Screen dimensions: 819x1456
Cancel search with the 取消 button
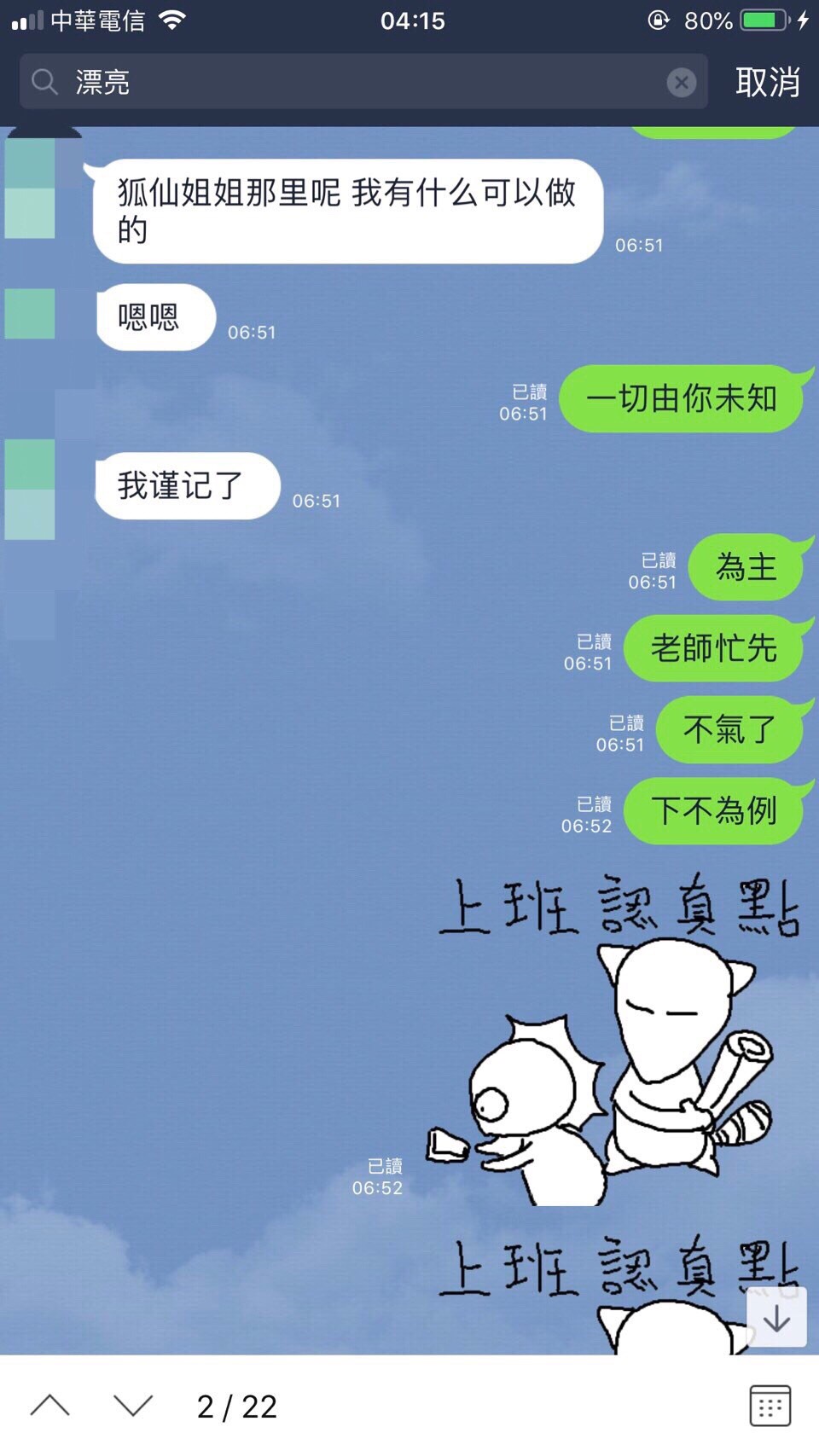coord(767,82)
